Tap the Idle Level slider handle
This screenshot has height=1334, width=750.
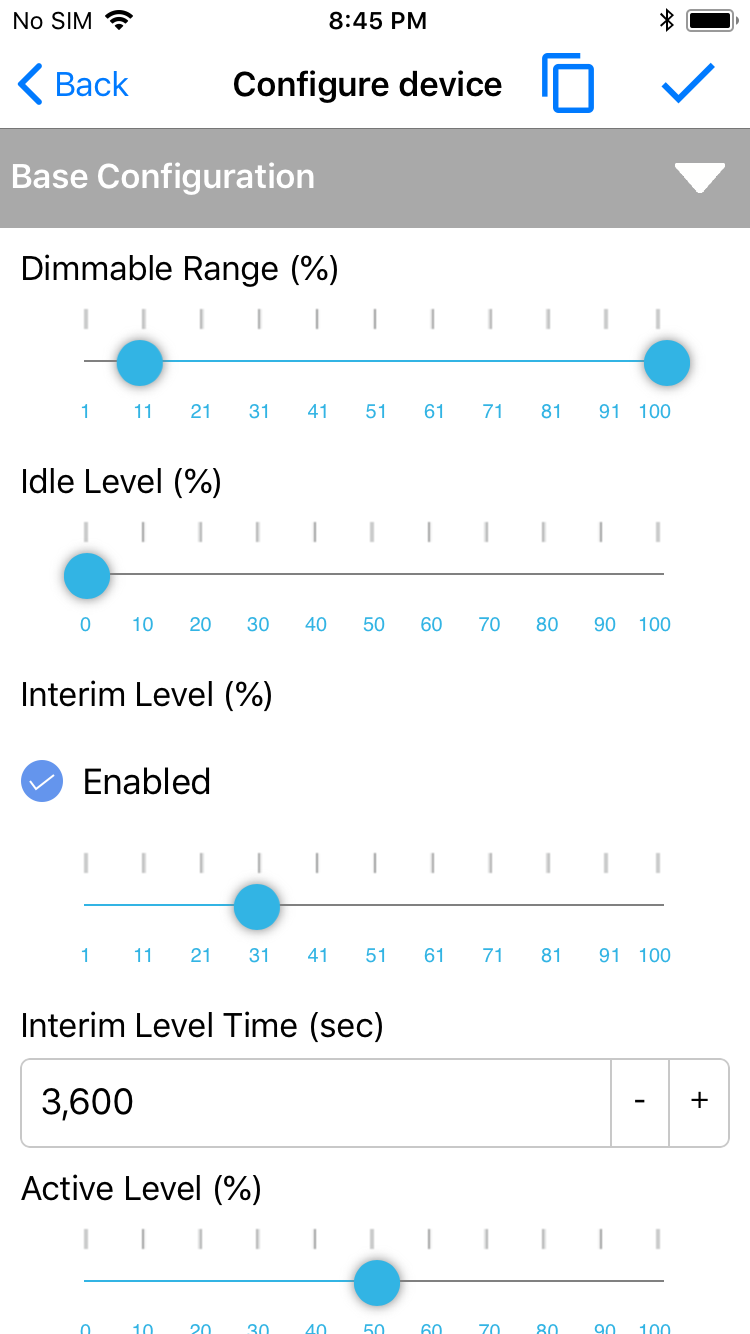87,575
